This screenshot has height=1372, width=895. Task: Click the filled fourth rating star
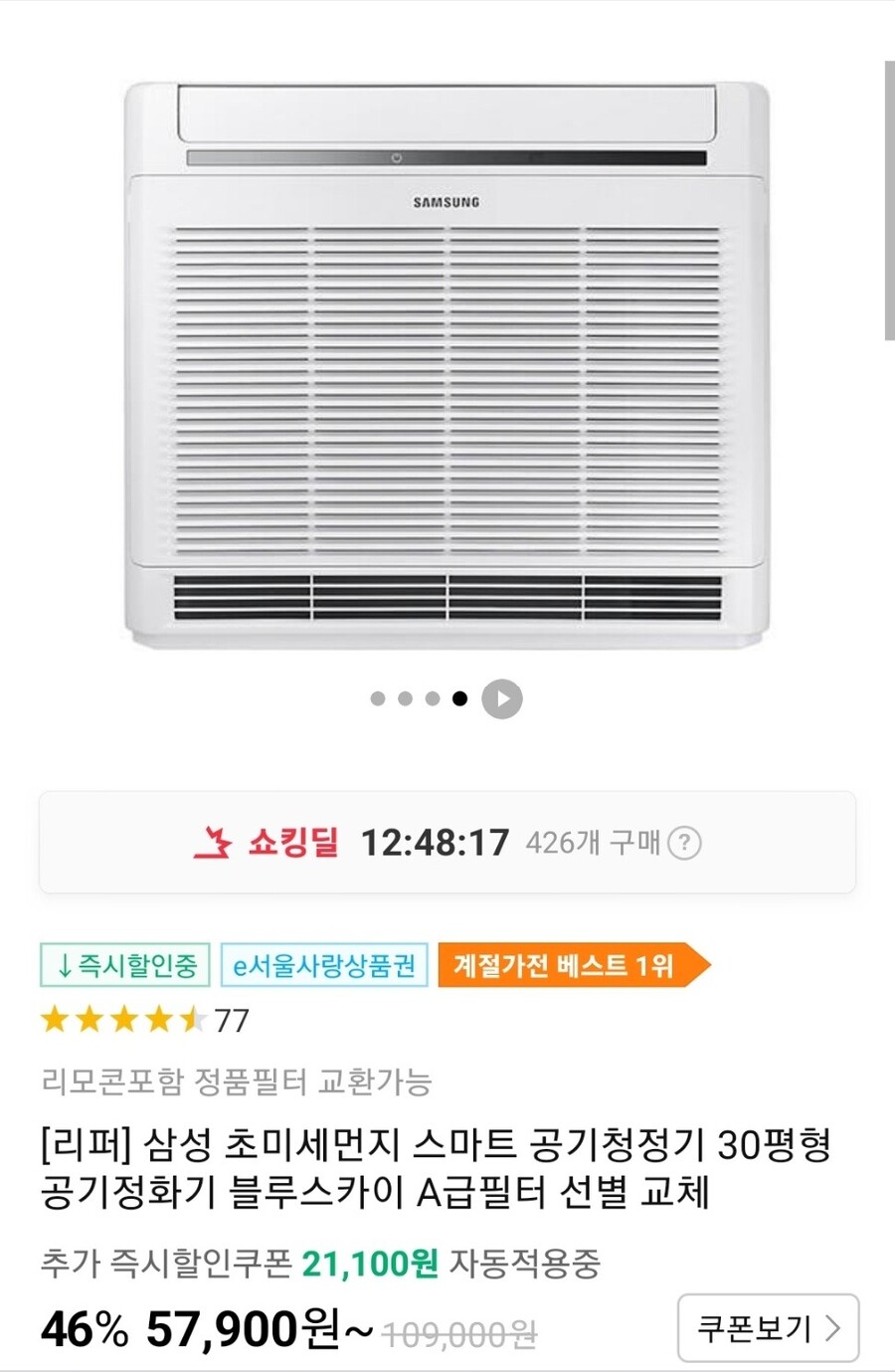pyautogui.click(x=157, y=1020)
